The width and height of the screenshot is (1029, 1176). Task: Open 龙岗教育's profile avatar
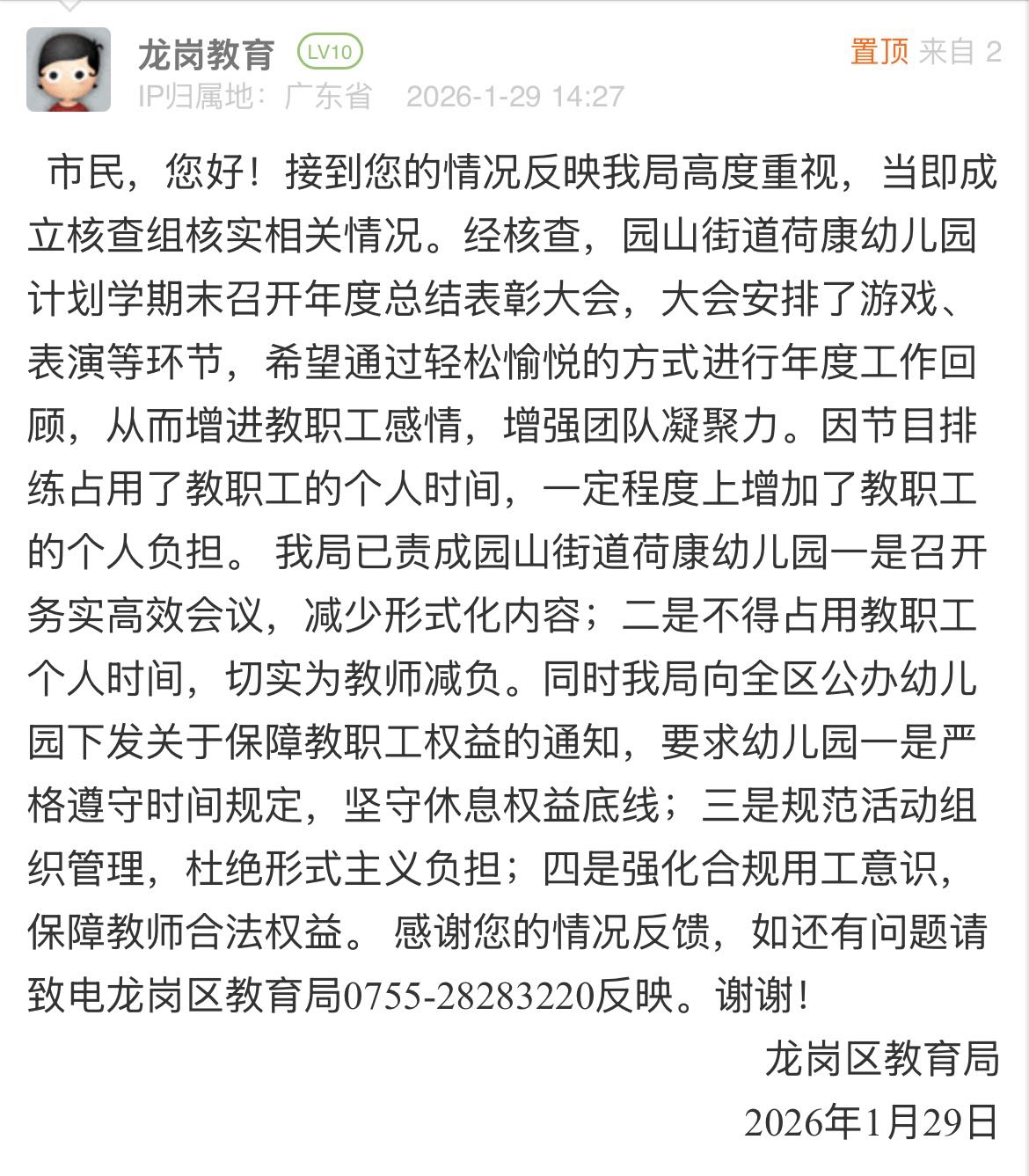click(x=69, y=69)
